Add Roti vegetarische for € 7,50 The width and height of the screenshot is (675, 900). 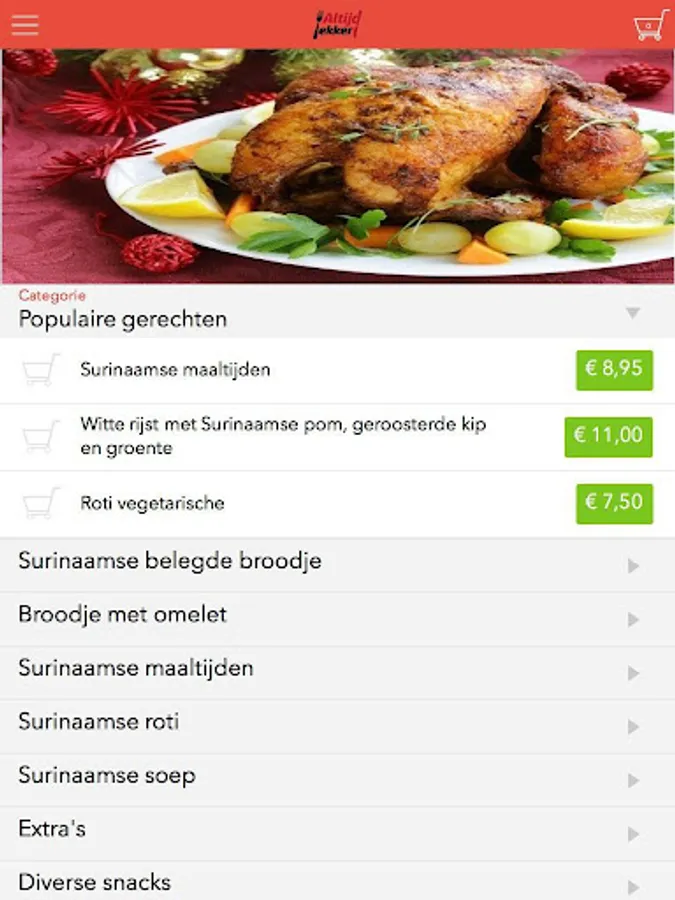point(614,503)
